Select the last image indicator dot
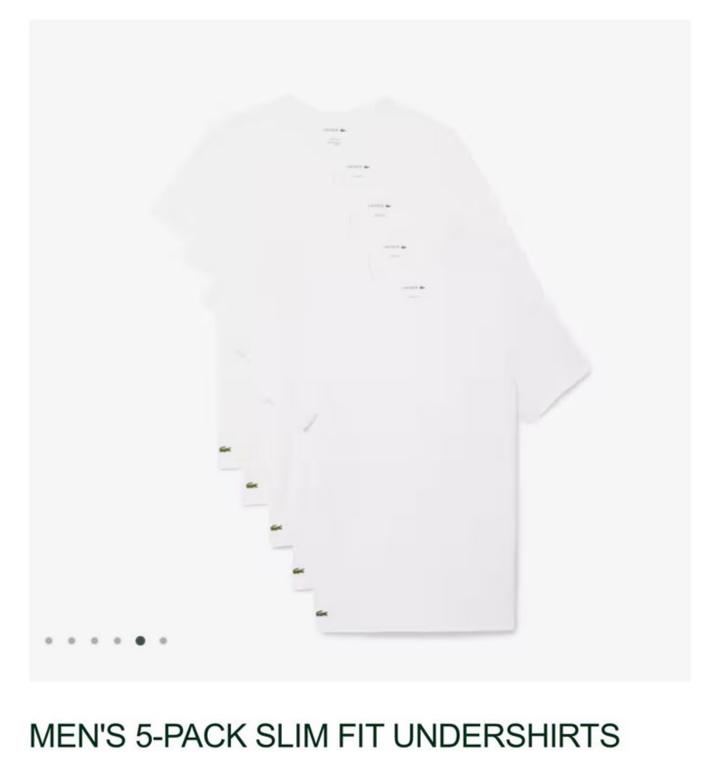 pyautogui.click(x=163, y=640)
